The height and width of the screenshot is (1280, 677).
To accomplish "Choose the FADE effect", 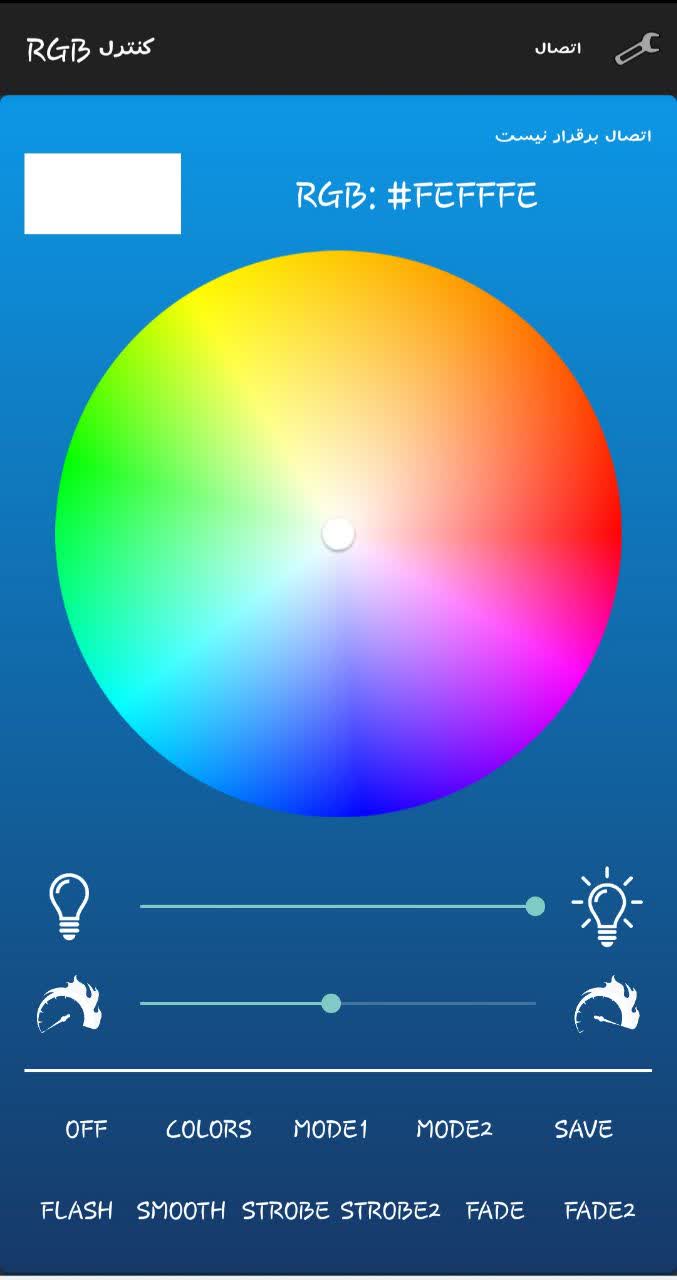I will (x=495, y=1211).
